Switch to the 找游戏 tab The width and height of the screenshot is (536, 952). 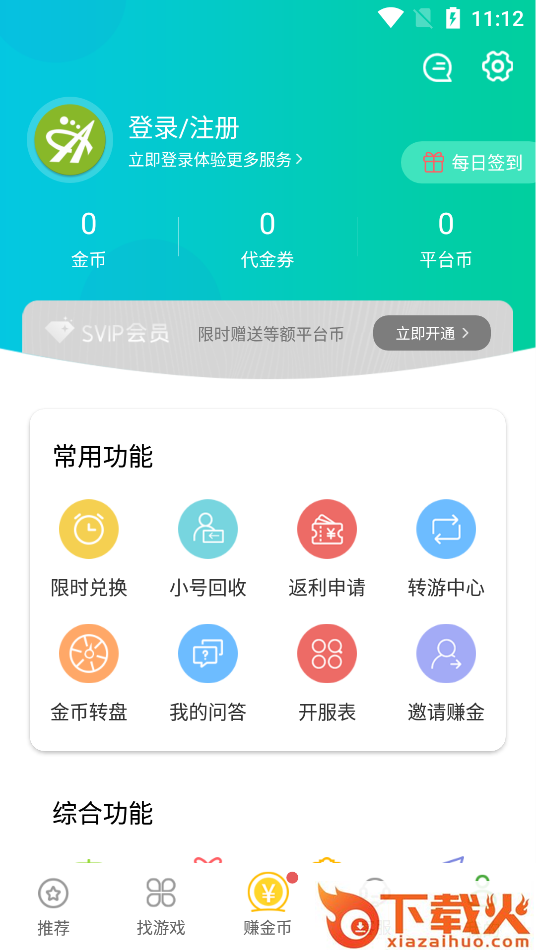(x=161, y=906)
